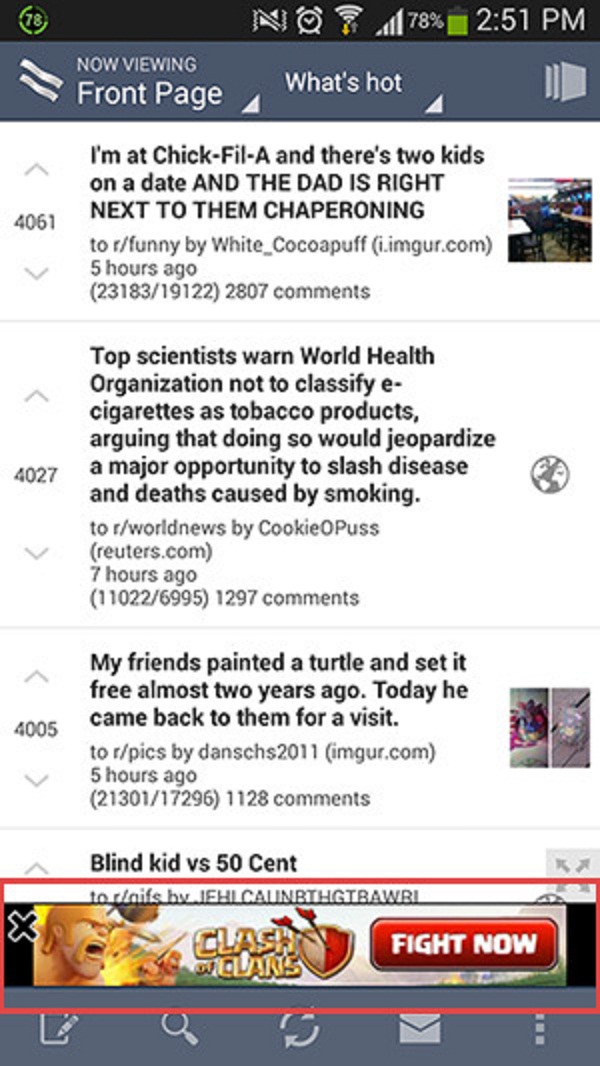Viewport: 600px width, 1066px height.
Task: Tap Fight Now in the ad banner
Action: coord(463,943)
